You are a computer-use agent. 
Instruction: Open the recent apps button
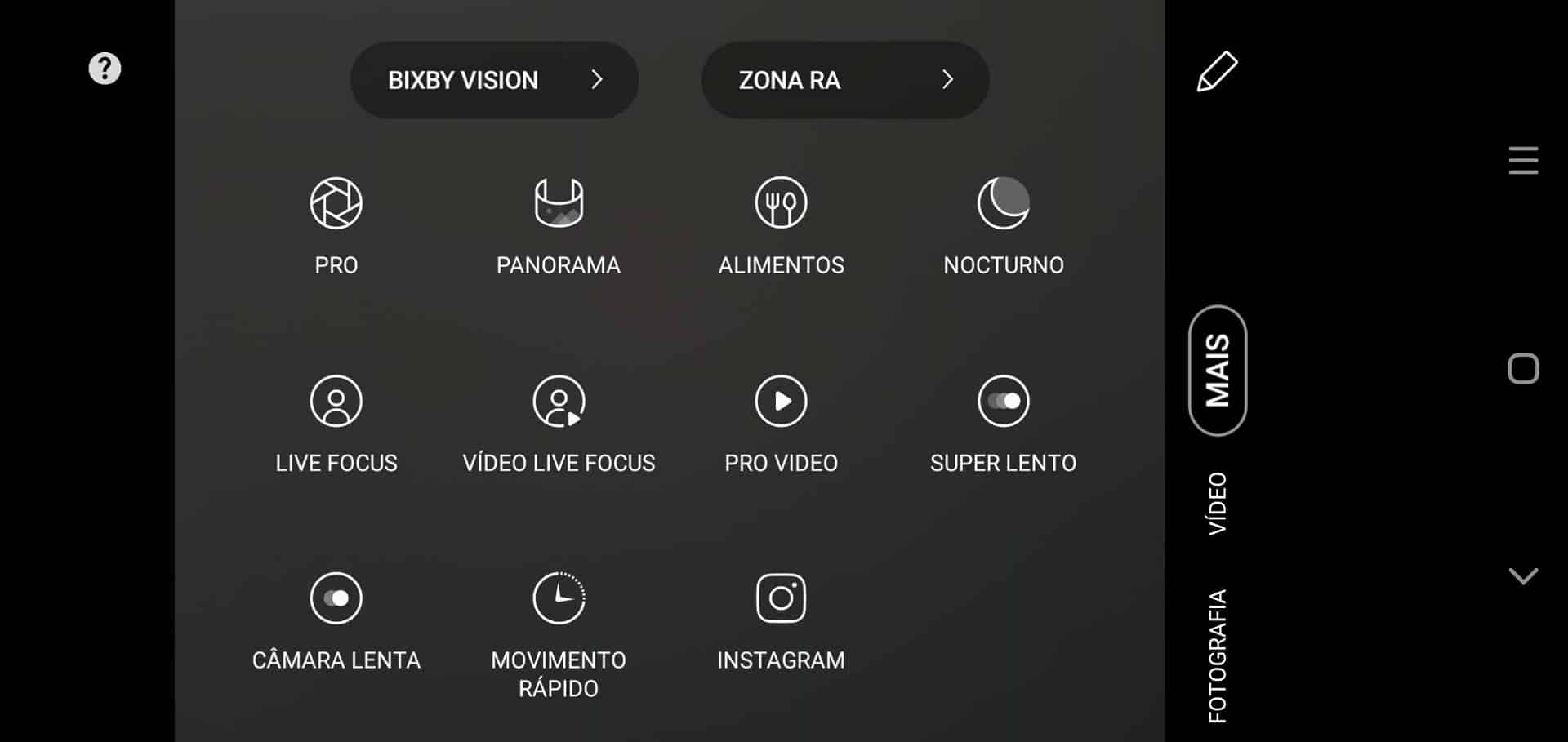[x=1523, y=161]
